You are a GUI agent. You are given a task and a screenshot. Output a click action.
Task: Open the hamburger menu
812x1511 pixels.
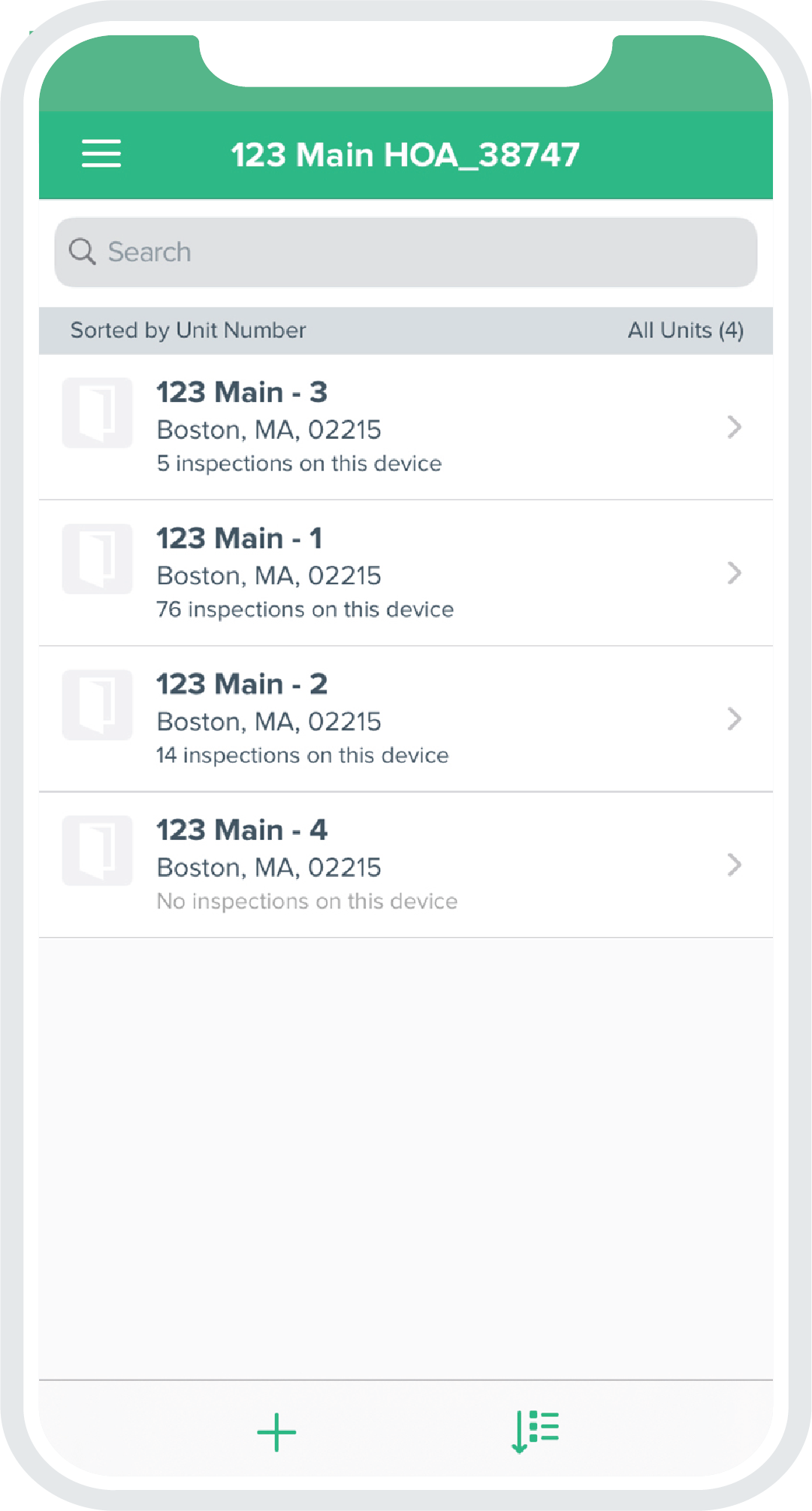coord(101,153)
